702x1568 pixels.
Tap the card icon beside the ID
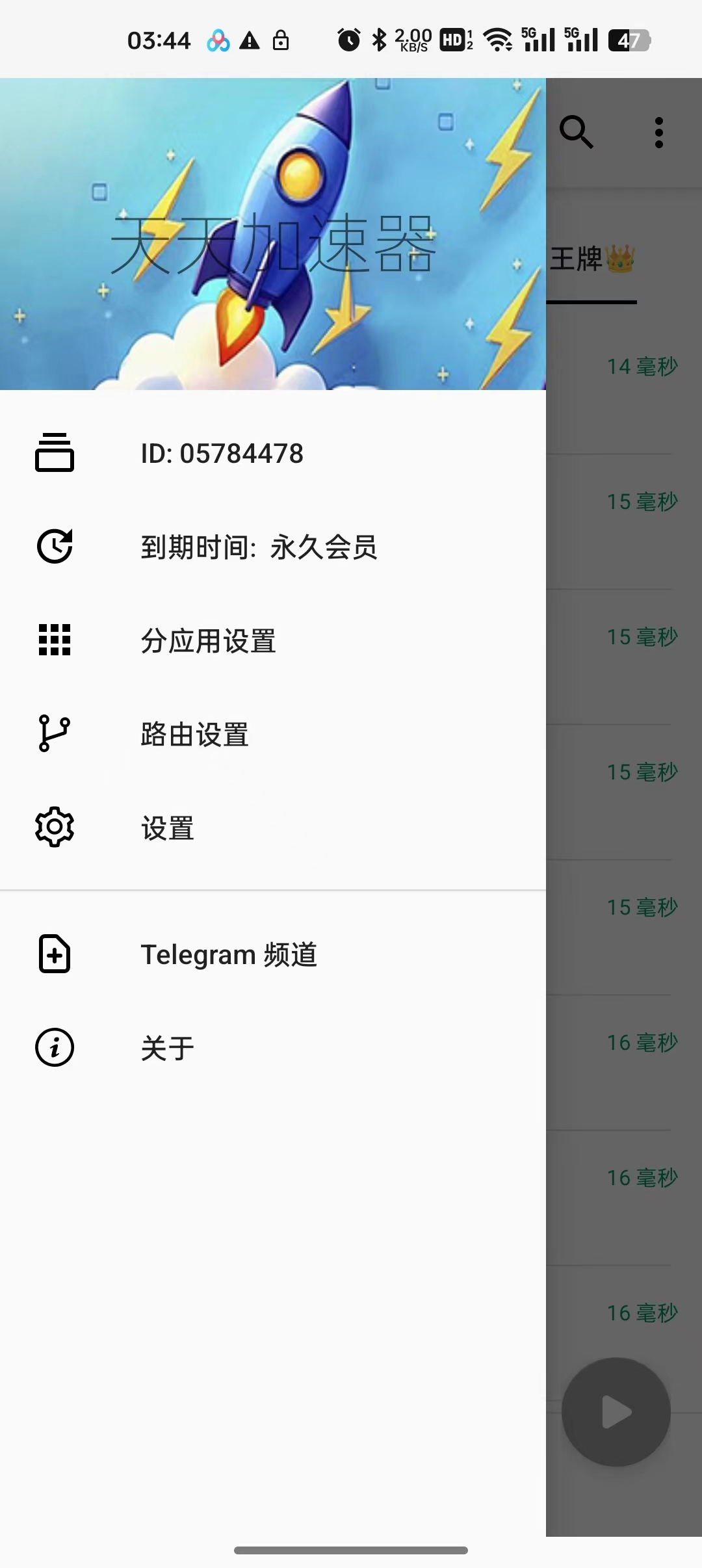tap(55, 454)
